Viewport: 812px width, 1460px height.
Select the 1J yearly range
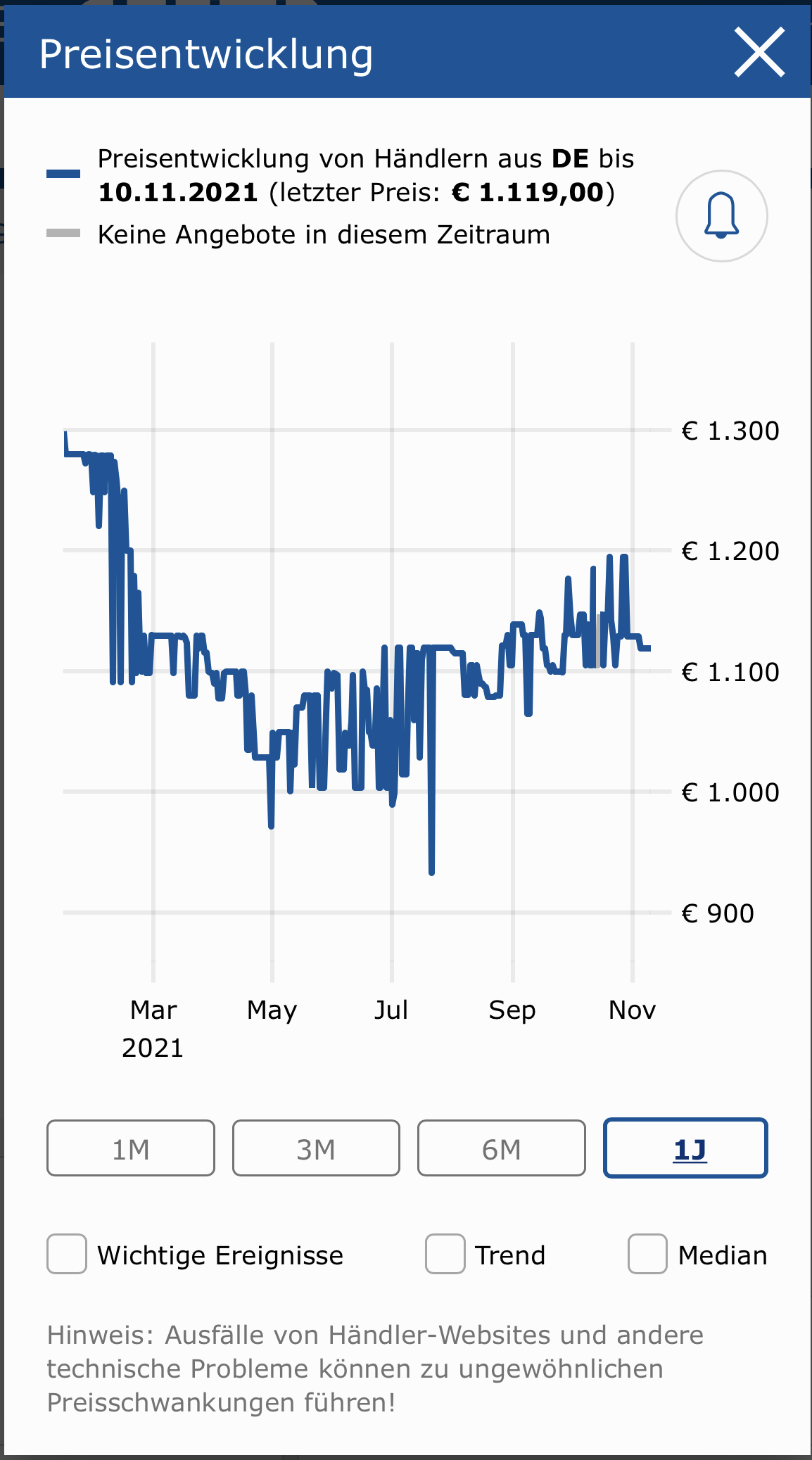coord(686,1148)
